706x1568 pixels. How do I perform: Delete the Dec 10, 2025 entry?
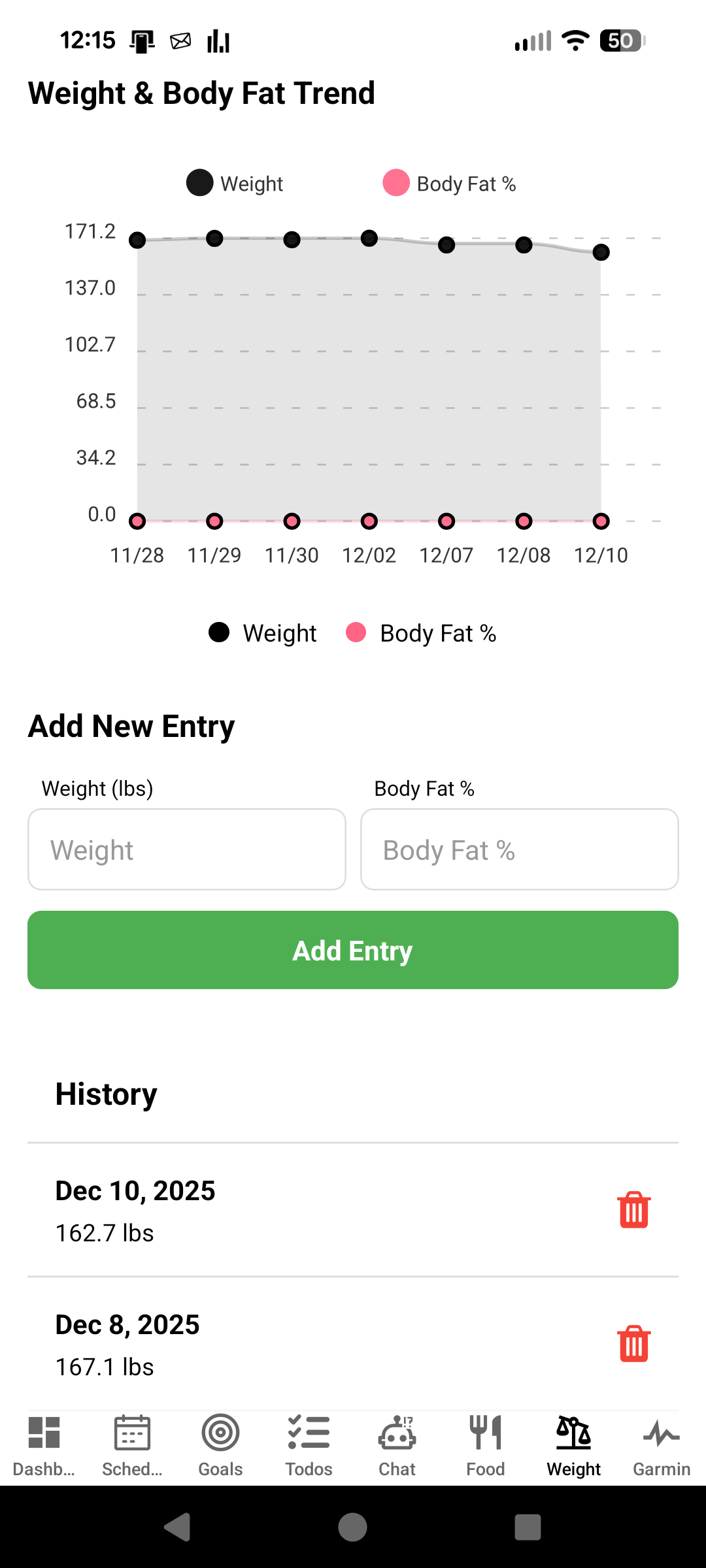pos(633,1210)
